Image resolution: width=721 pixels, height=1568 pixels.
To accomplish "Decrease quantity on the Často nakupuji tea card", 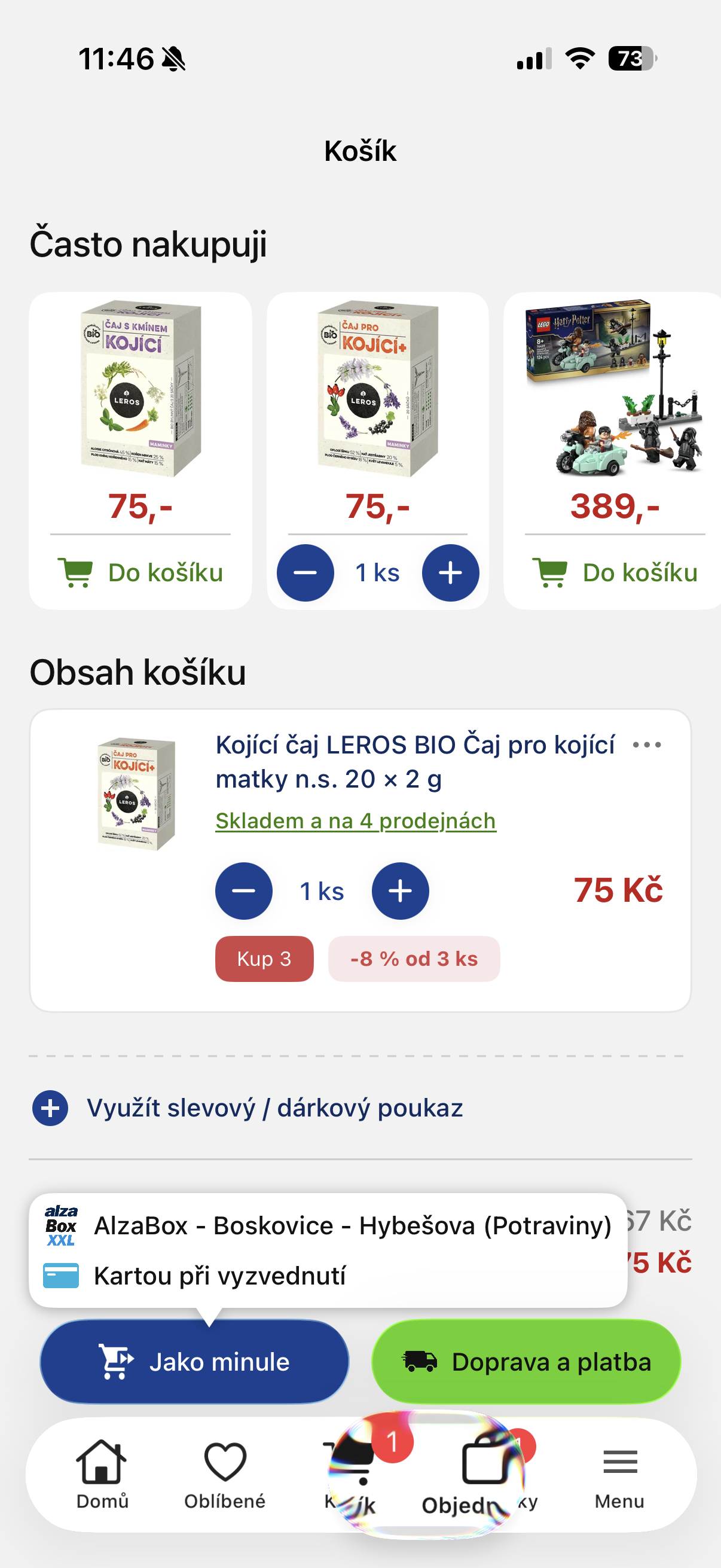I will (305, 573).
